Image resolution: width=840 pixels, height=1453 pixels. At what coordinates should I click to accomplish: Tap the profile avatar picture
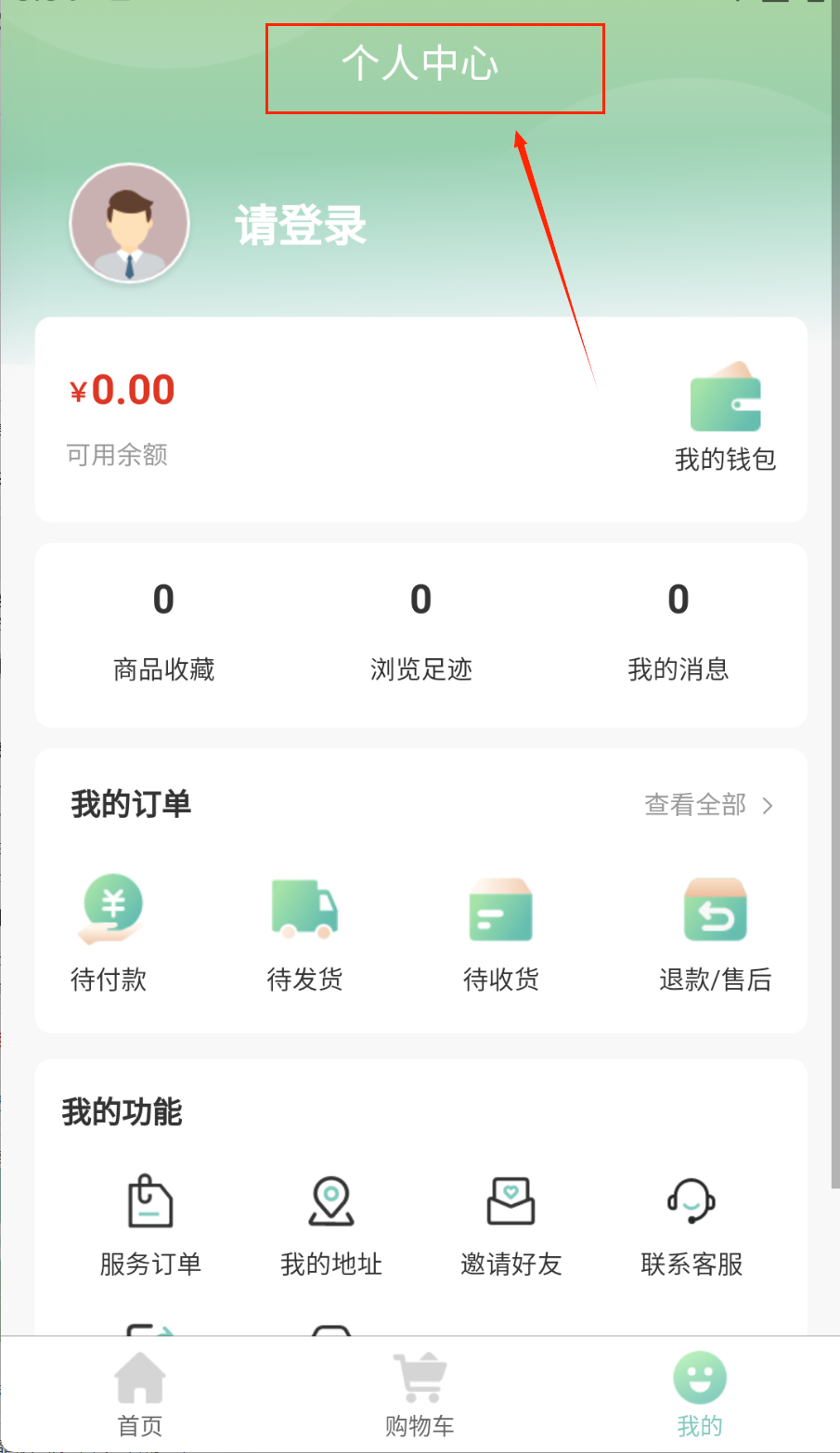(130, 223)
